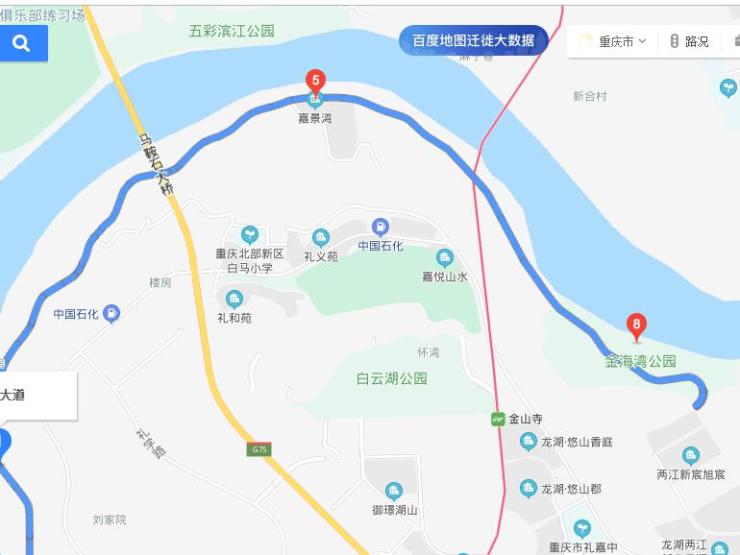Select 重庆北部新区白马小学 school marker
Viewport: 740px width, 555px height.
click(x=250, y=235)
